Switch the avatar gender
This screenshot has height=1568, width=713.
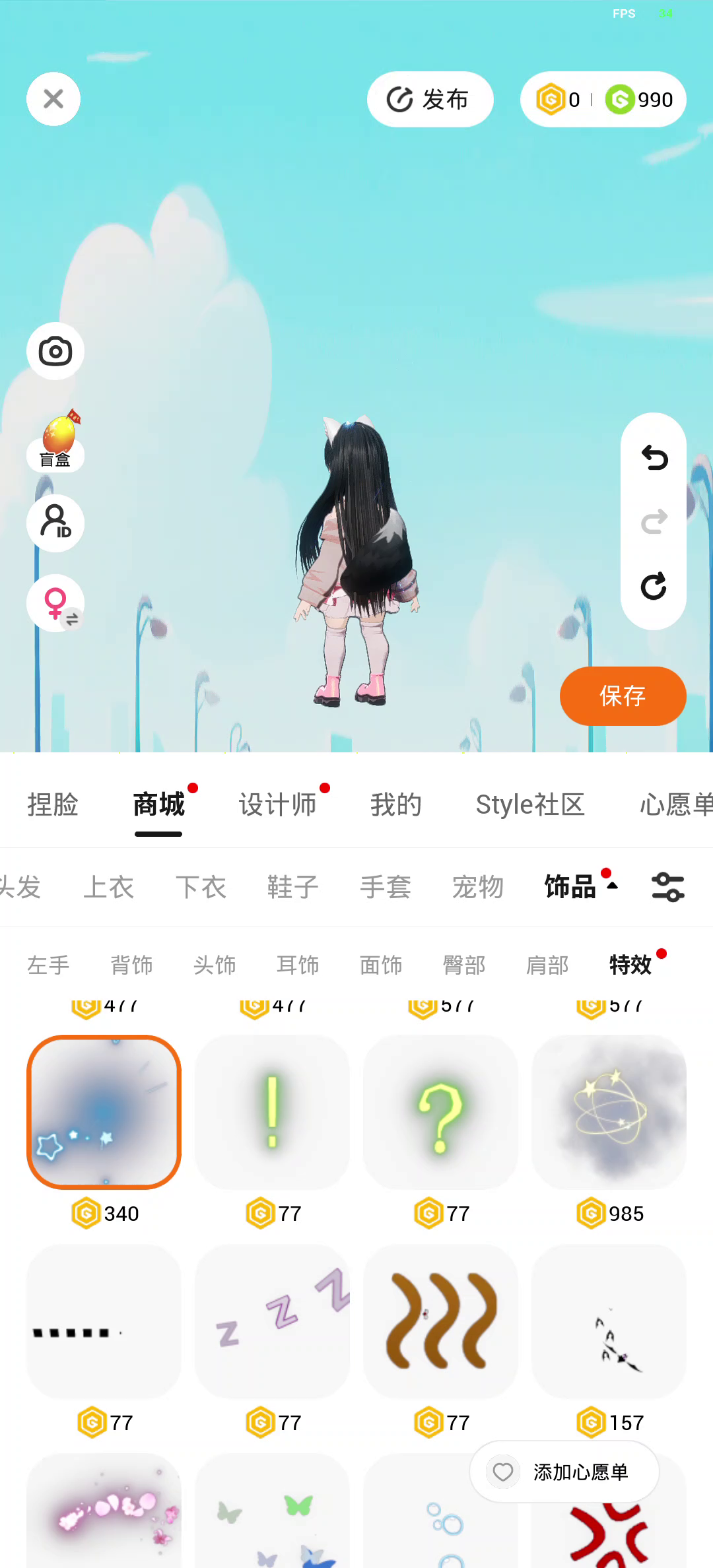[55, 603]
